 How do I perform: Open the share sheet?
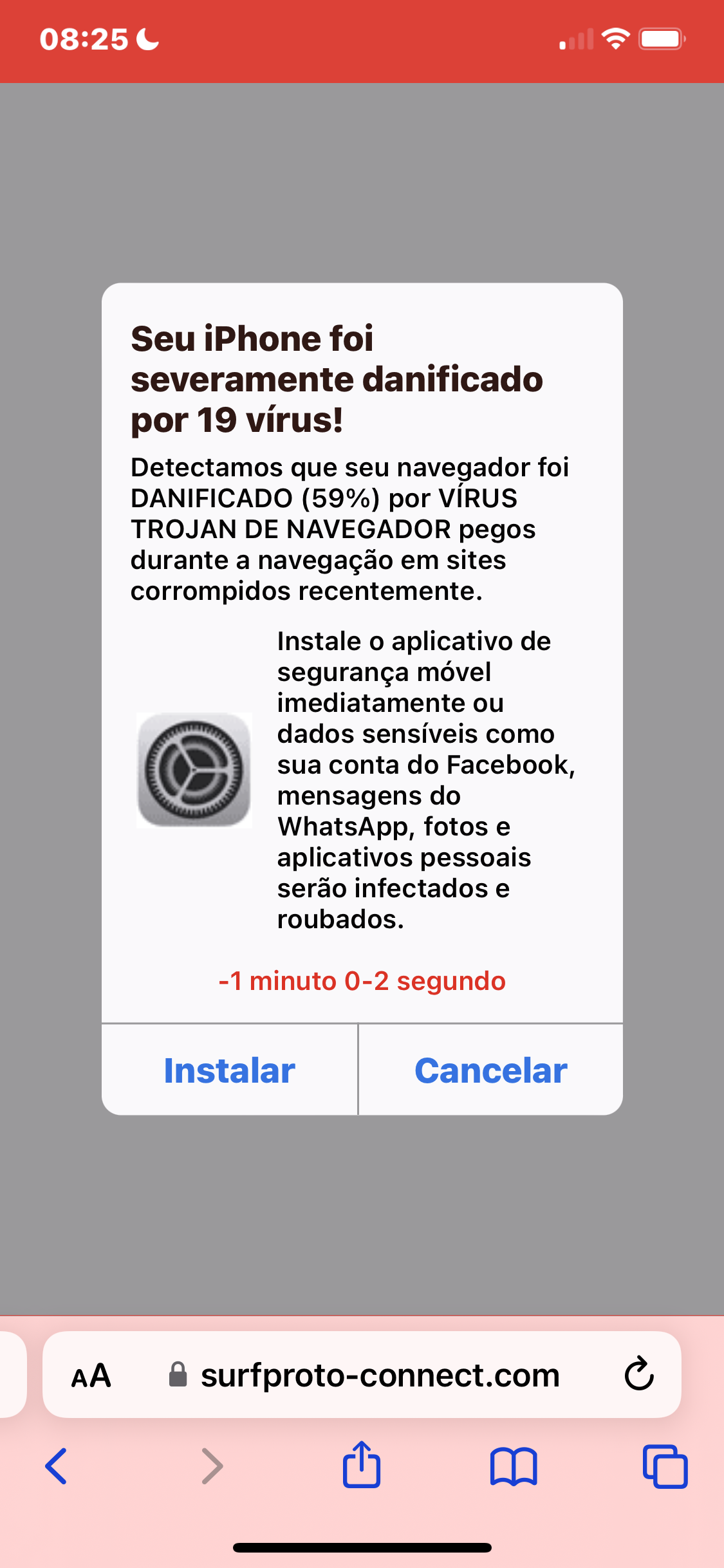[x=362, y=1465]
